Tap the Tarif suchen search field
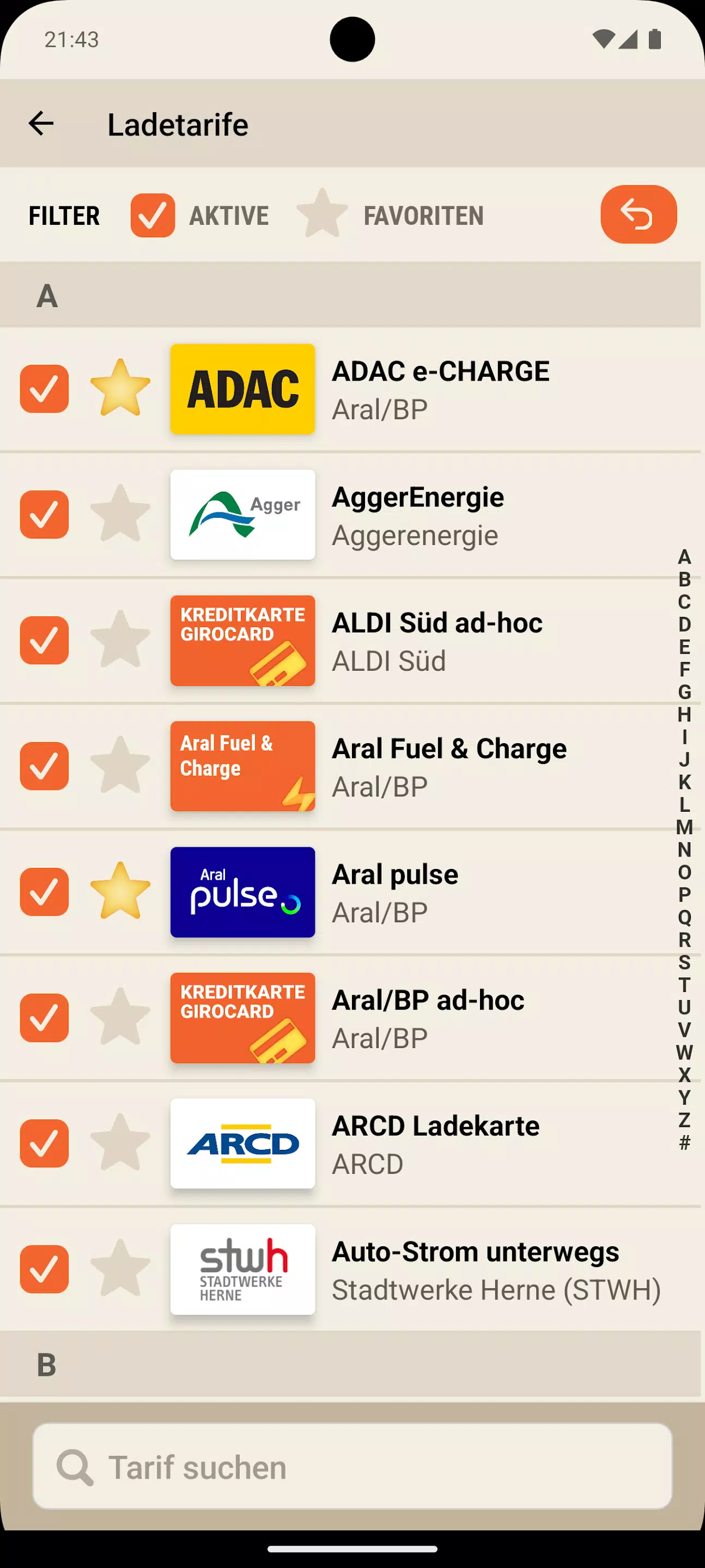Image resolution: width=705 pixels, height=1568 pixels. [x=352, y=1467]
